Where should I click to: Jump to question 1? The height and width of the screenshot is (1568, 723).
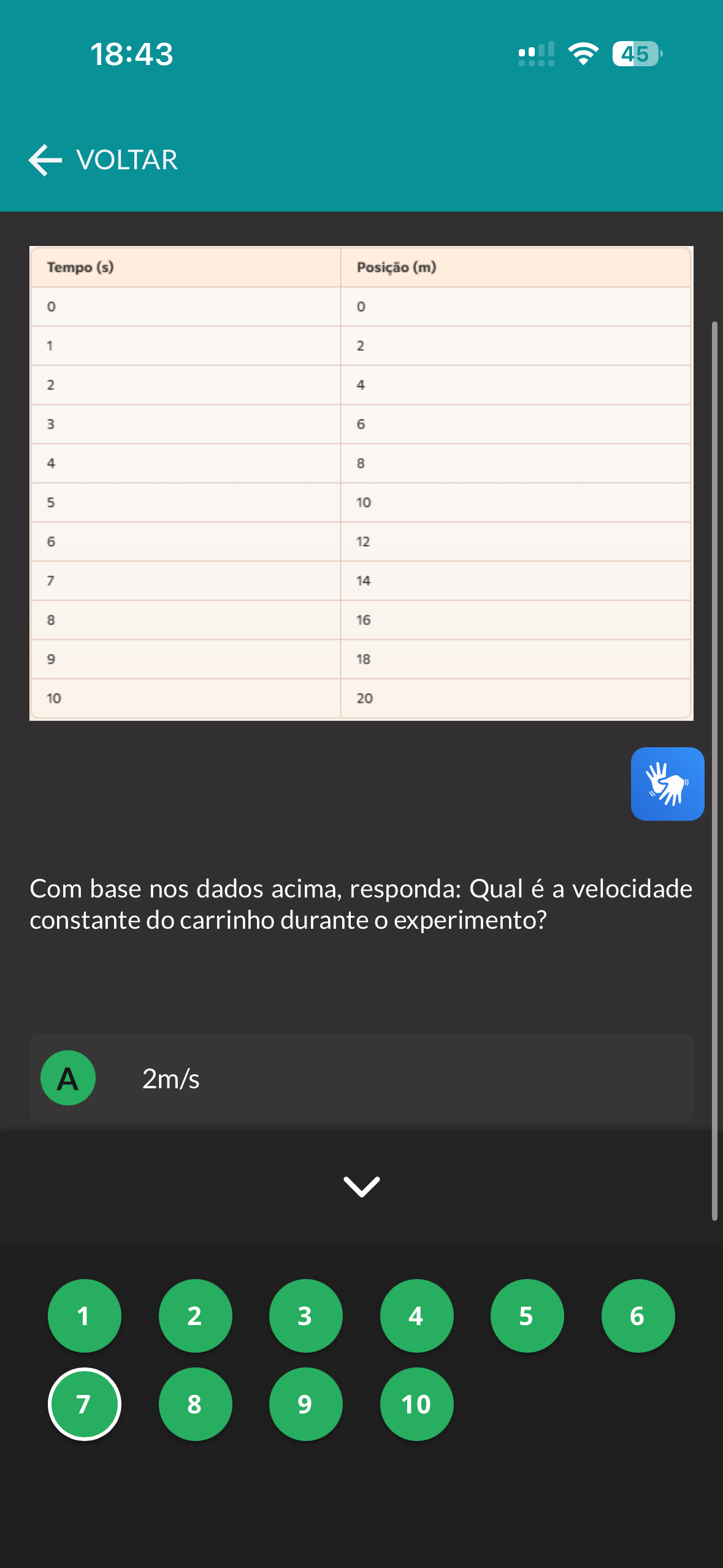pyautogui.click(x=85, y=1316)
